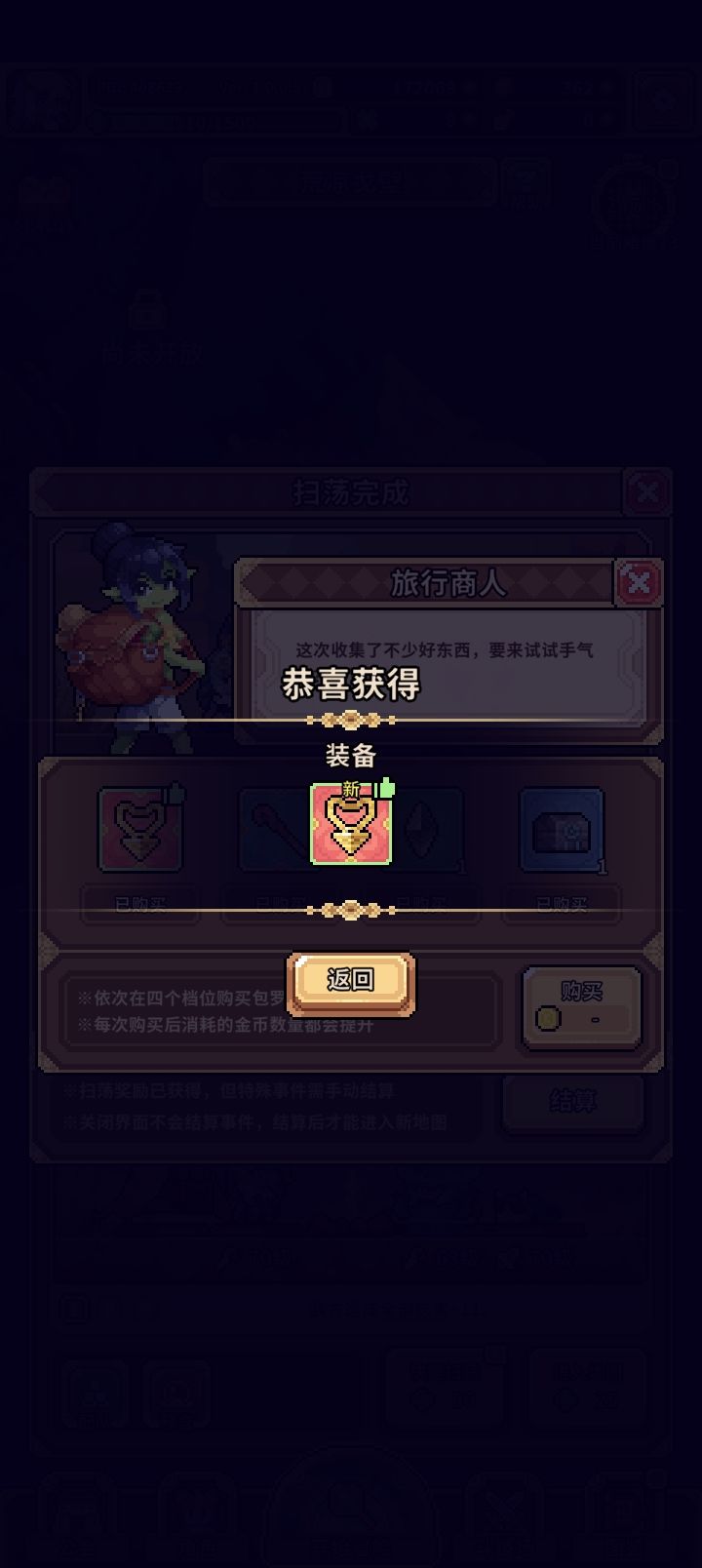Click the amulet equipment icon on the far left
Viewport: 702px width, 1568px height.
pyautogui.click(x=139, y=829)
